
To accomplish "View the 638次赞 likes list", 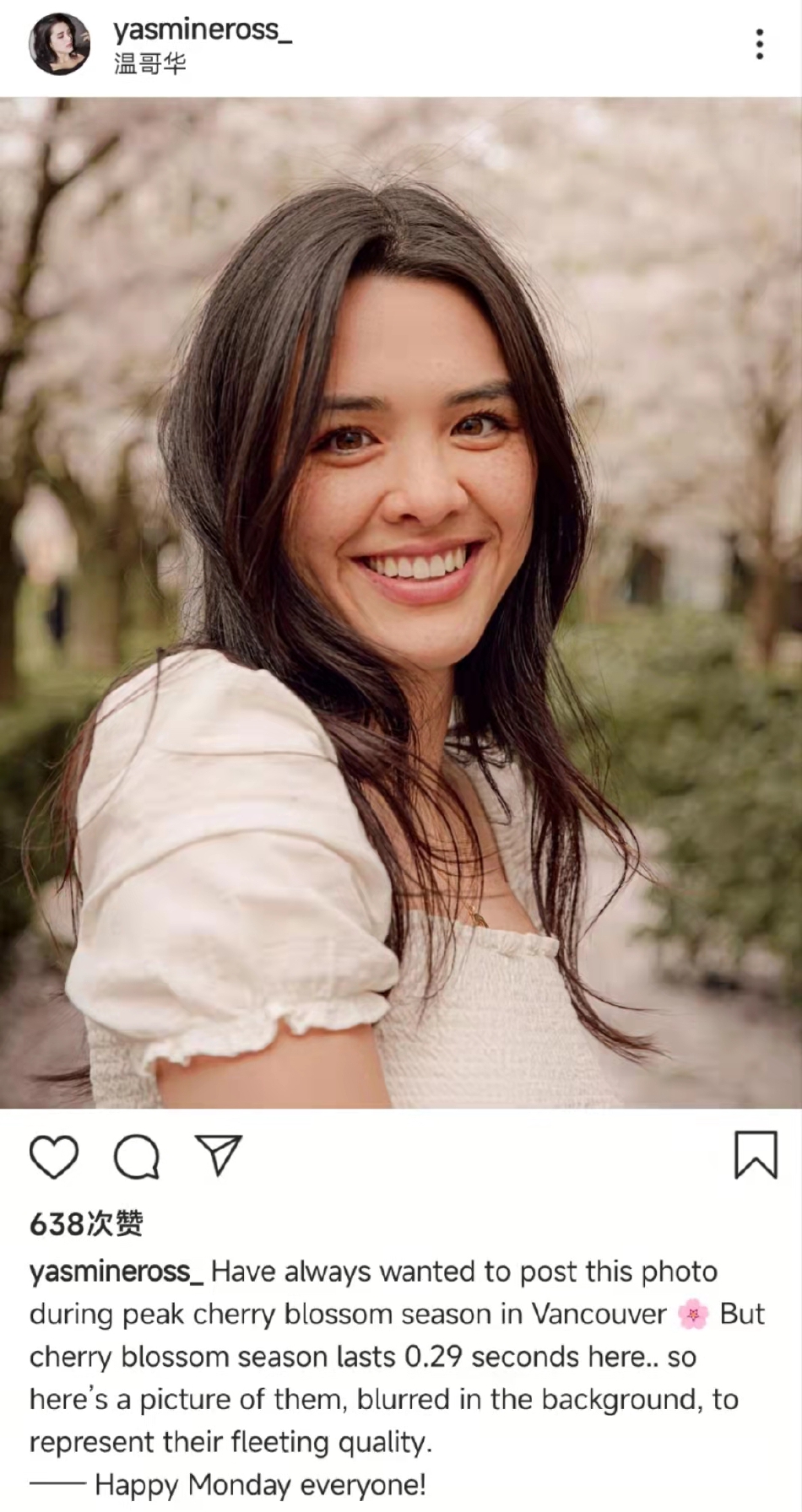I will 86,1223.
